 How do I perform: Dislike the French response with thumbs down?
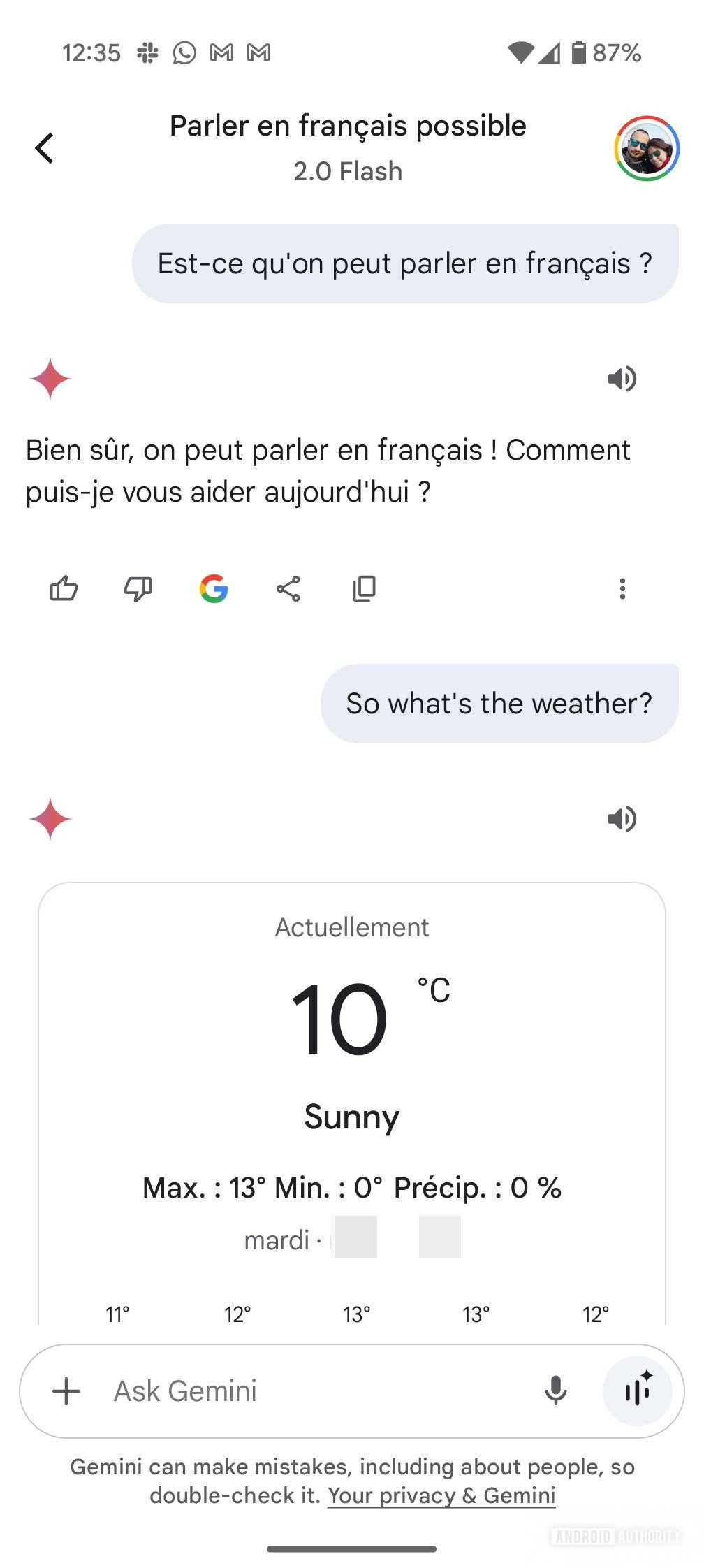(x=138, y=589)
